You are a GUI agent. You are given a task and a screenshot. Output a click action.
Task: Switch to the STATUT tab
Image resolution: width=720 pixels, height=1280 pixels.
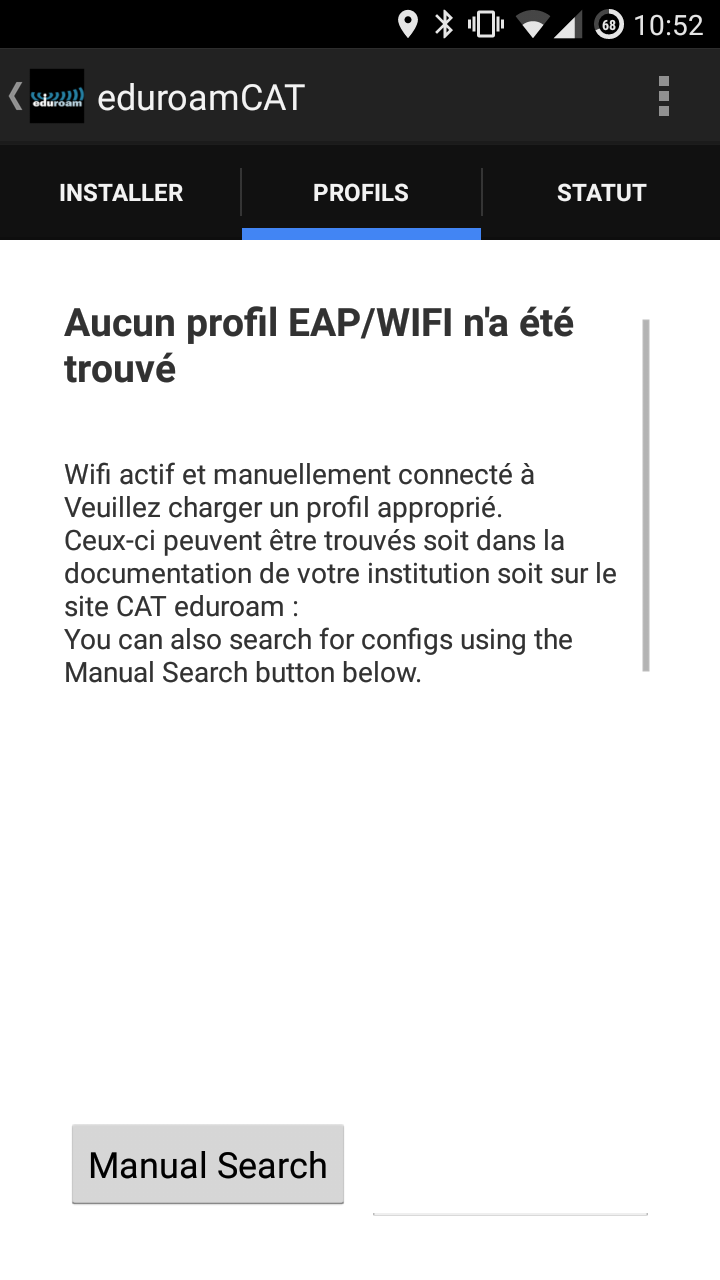tap(602, 192)
